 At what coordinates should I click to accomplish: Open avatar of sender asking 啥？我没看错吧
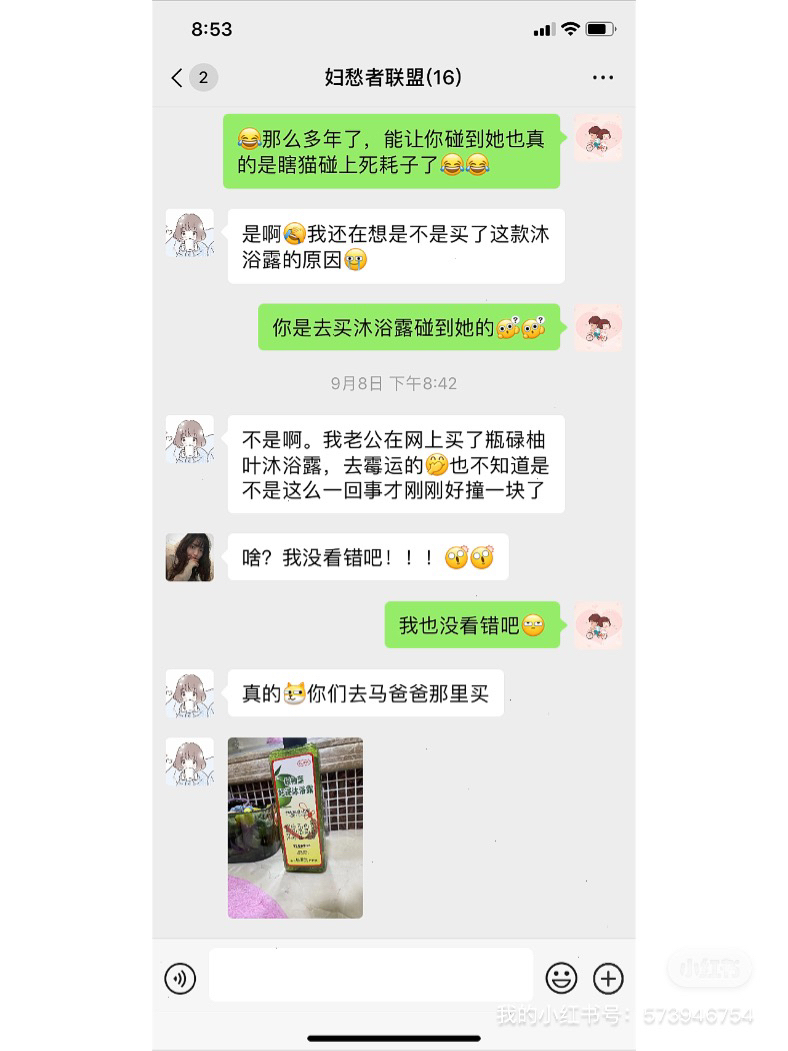(190, 557)
